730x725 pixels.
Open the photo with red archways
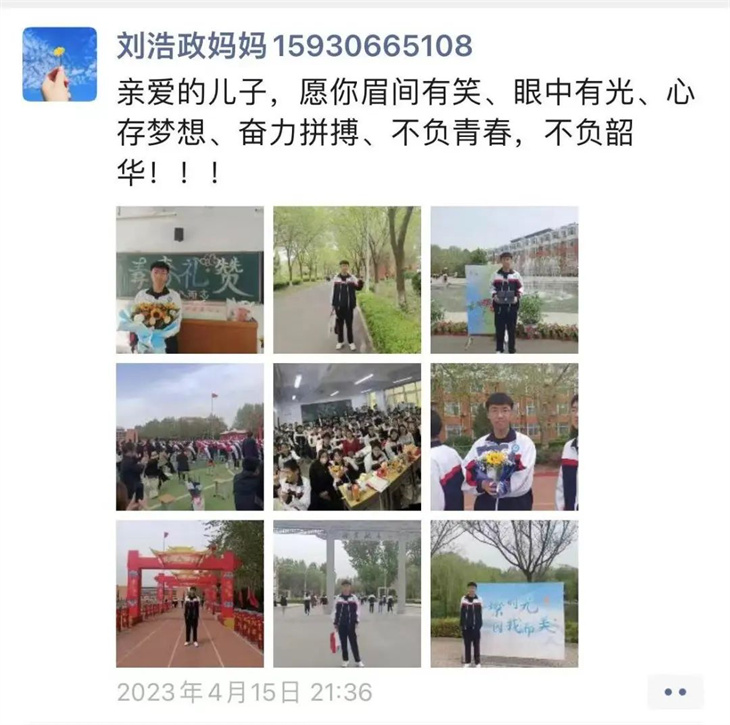click(190, 594)
